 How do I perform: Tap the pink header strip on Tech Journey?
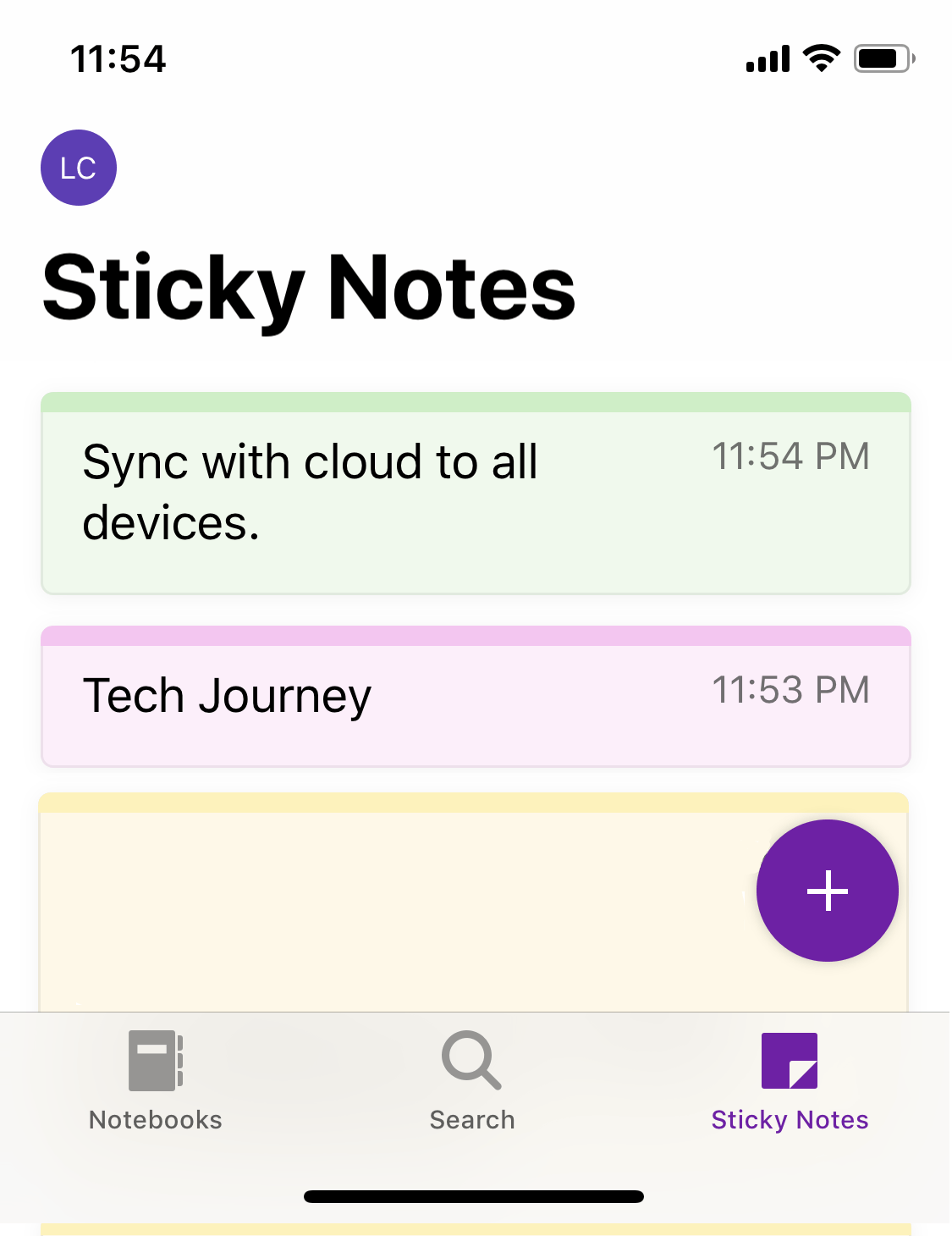pos(475,633)
